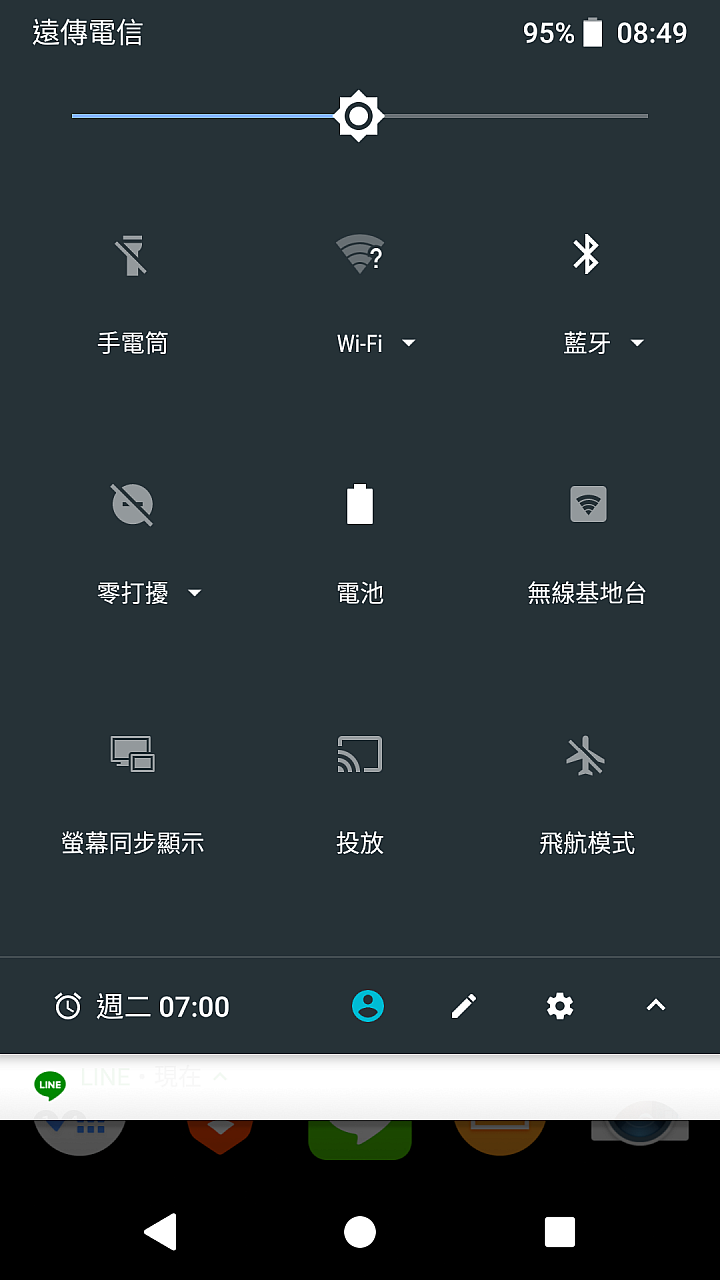720x1280 pixels.
Task: Open system settings via gear icon
Action: [x=560, y=1006]
